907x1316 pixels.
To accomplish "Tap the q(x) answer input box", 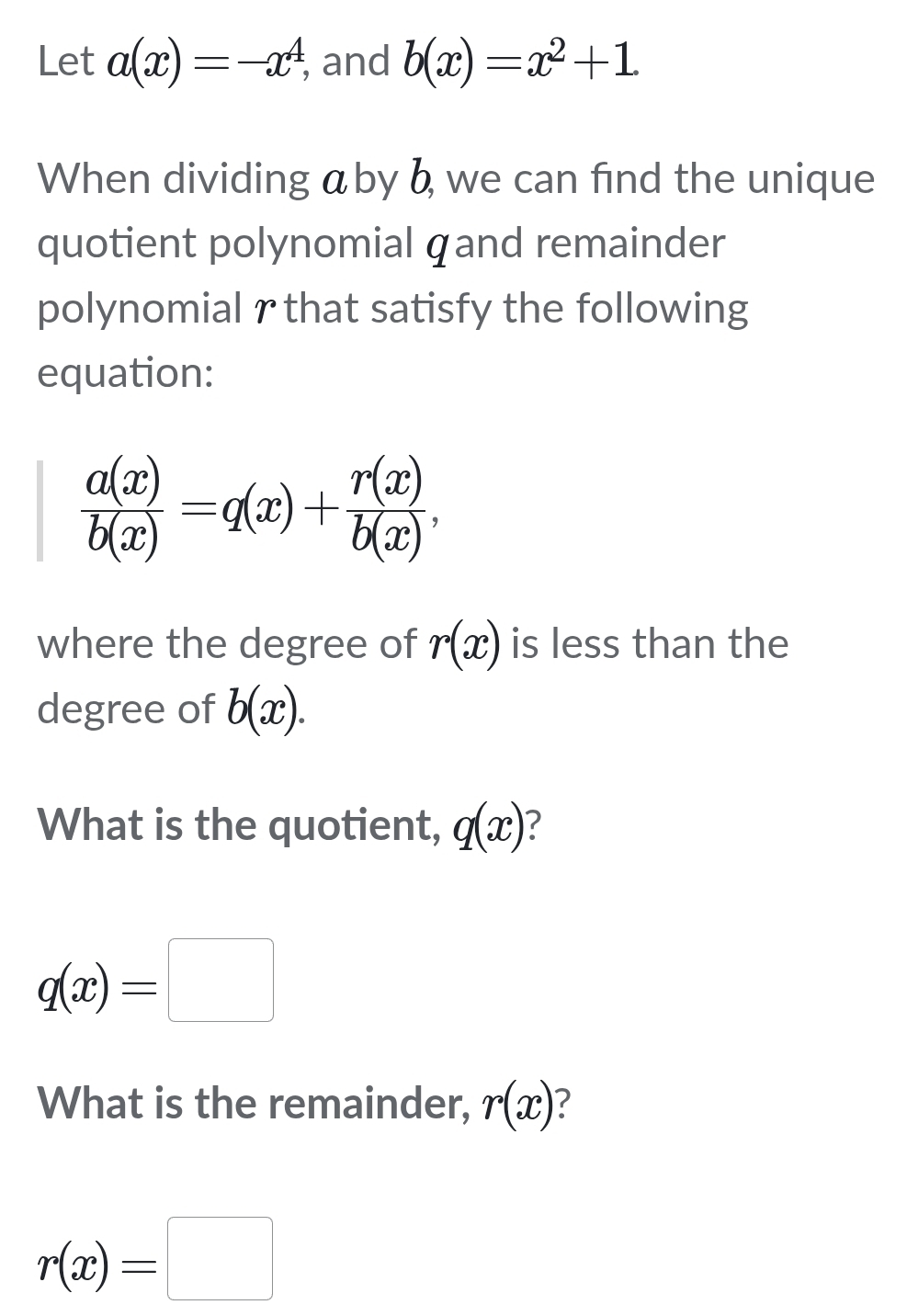I will click(221, 980).
